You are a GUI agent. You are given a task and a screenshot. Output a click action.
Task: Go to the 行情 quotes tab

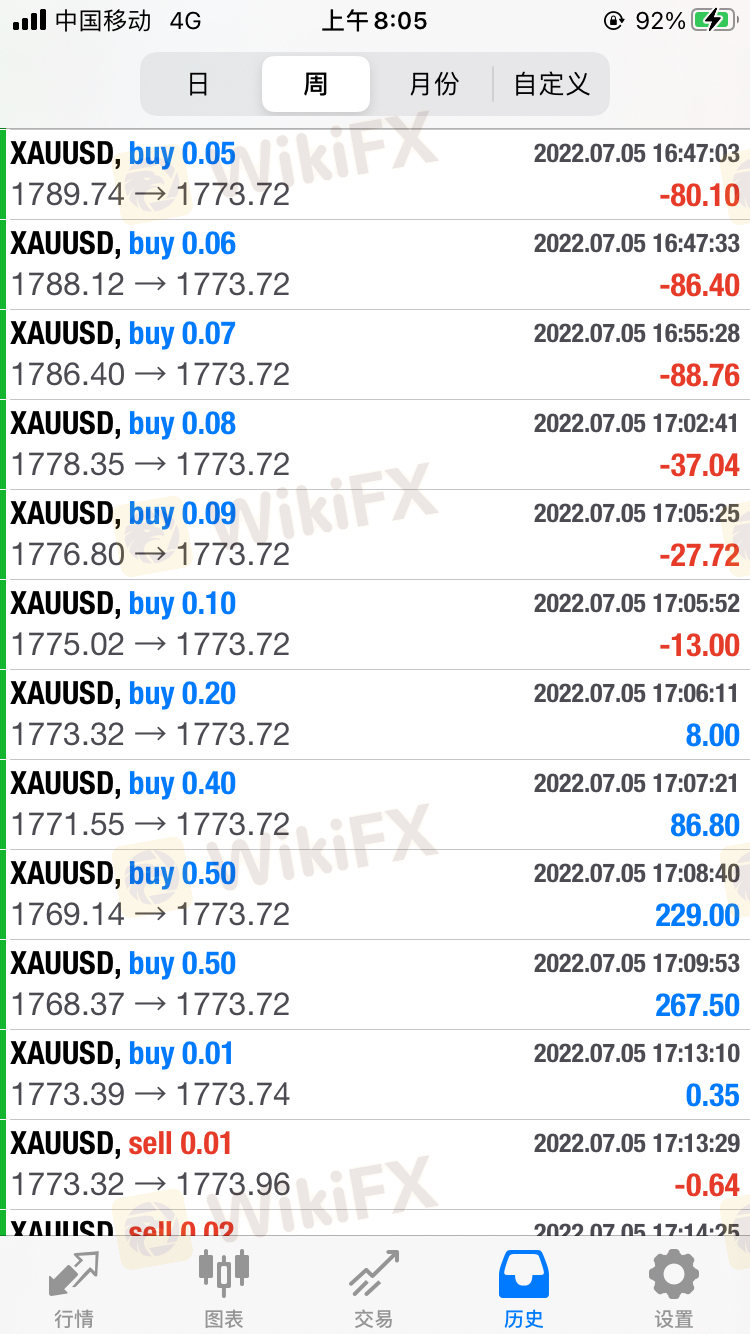(74, 1288)
